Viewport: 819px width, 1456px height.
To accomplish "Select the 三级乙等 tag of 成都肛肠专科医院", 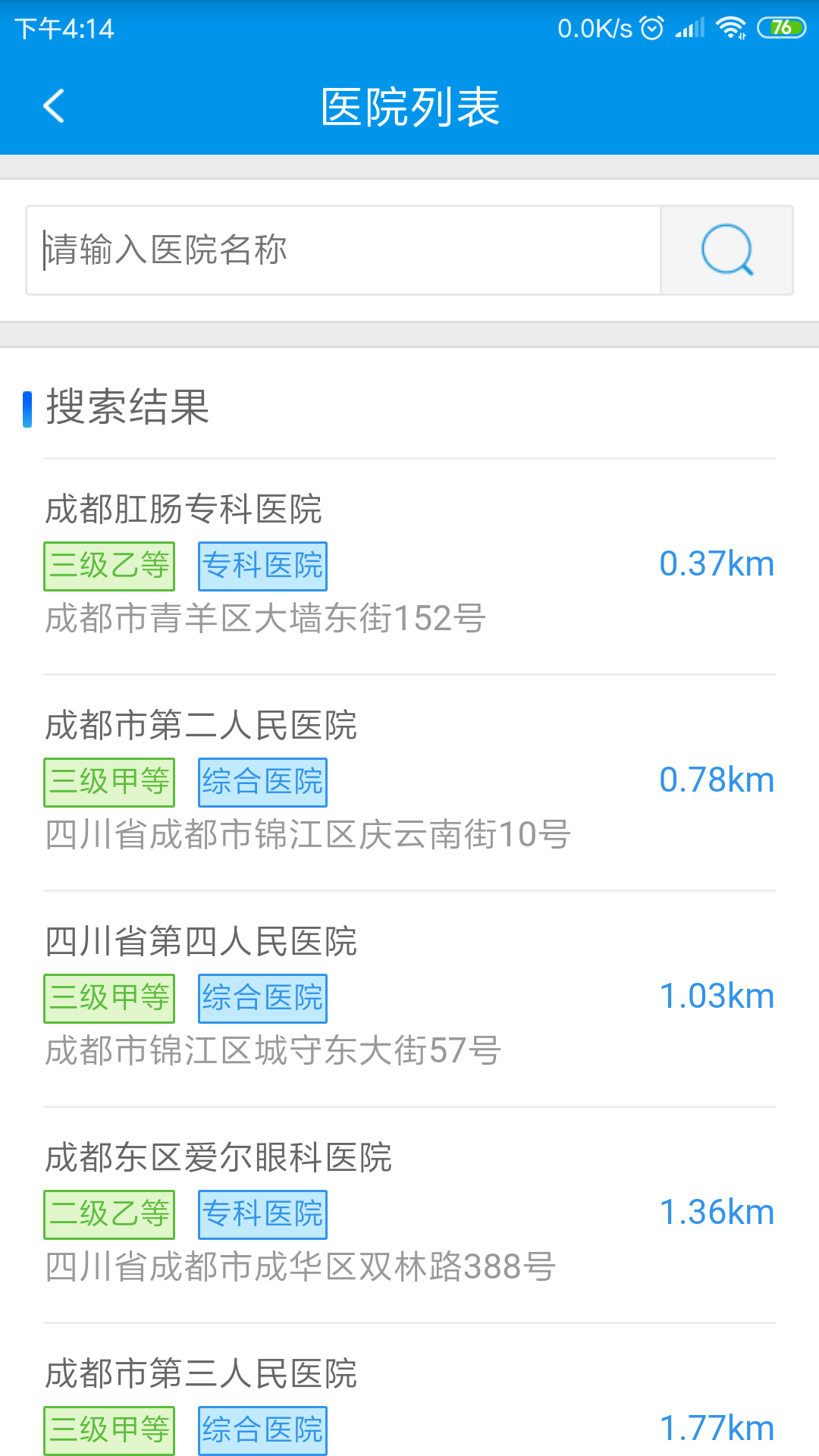I will pyautogui.click(x=108, y=565).
